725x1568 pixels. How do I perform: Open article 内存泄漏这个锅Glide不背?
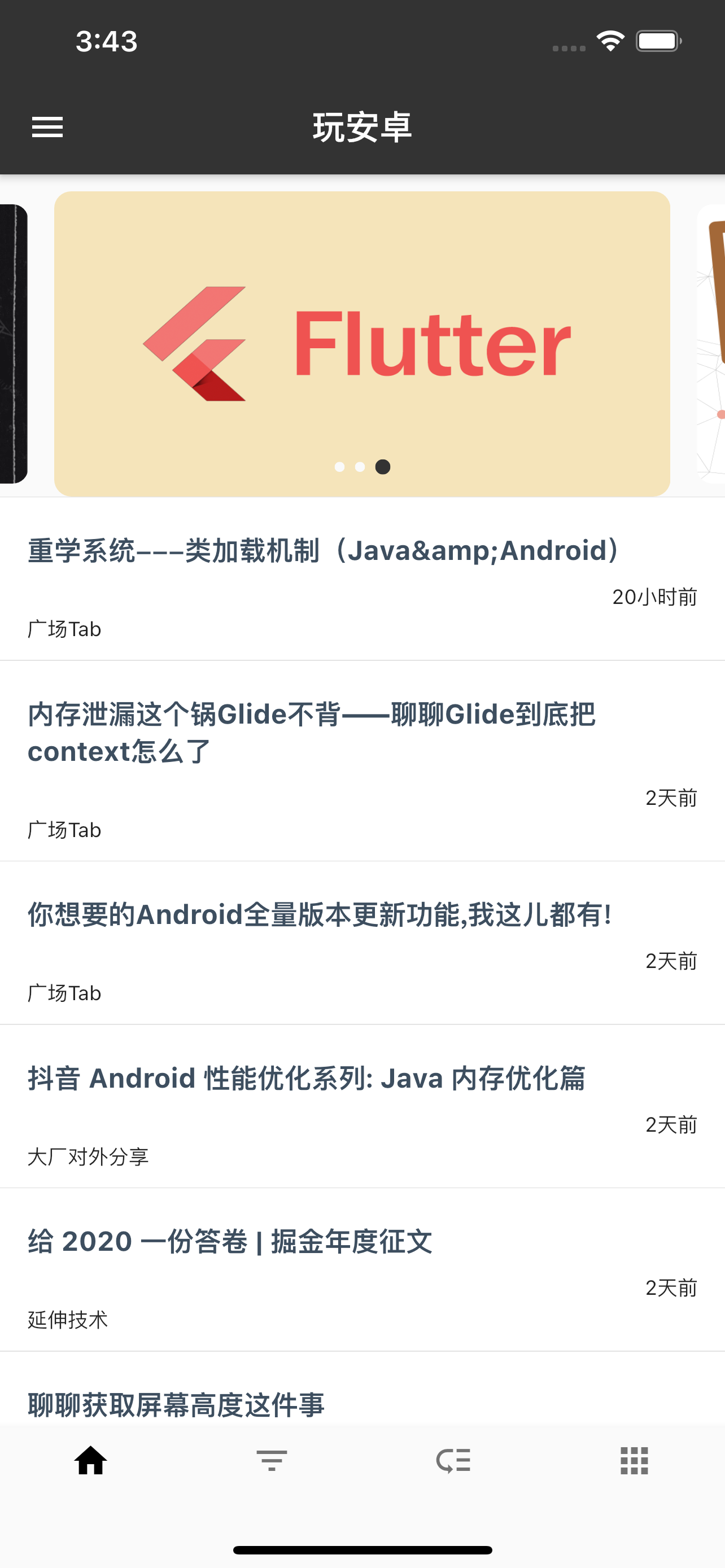(311, 732)
